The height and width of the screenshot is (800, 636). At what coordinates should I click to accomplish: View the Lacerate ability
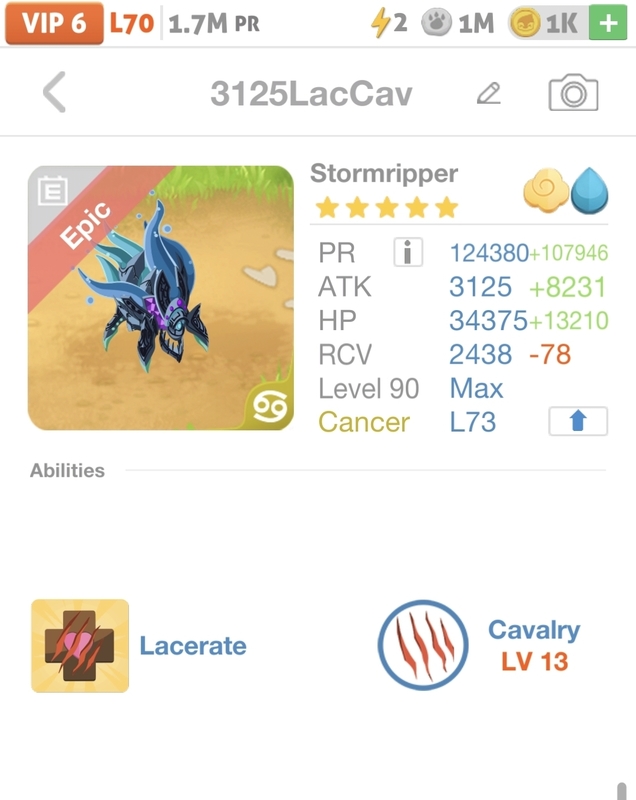(x=80, y=646)
